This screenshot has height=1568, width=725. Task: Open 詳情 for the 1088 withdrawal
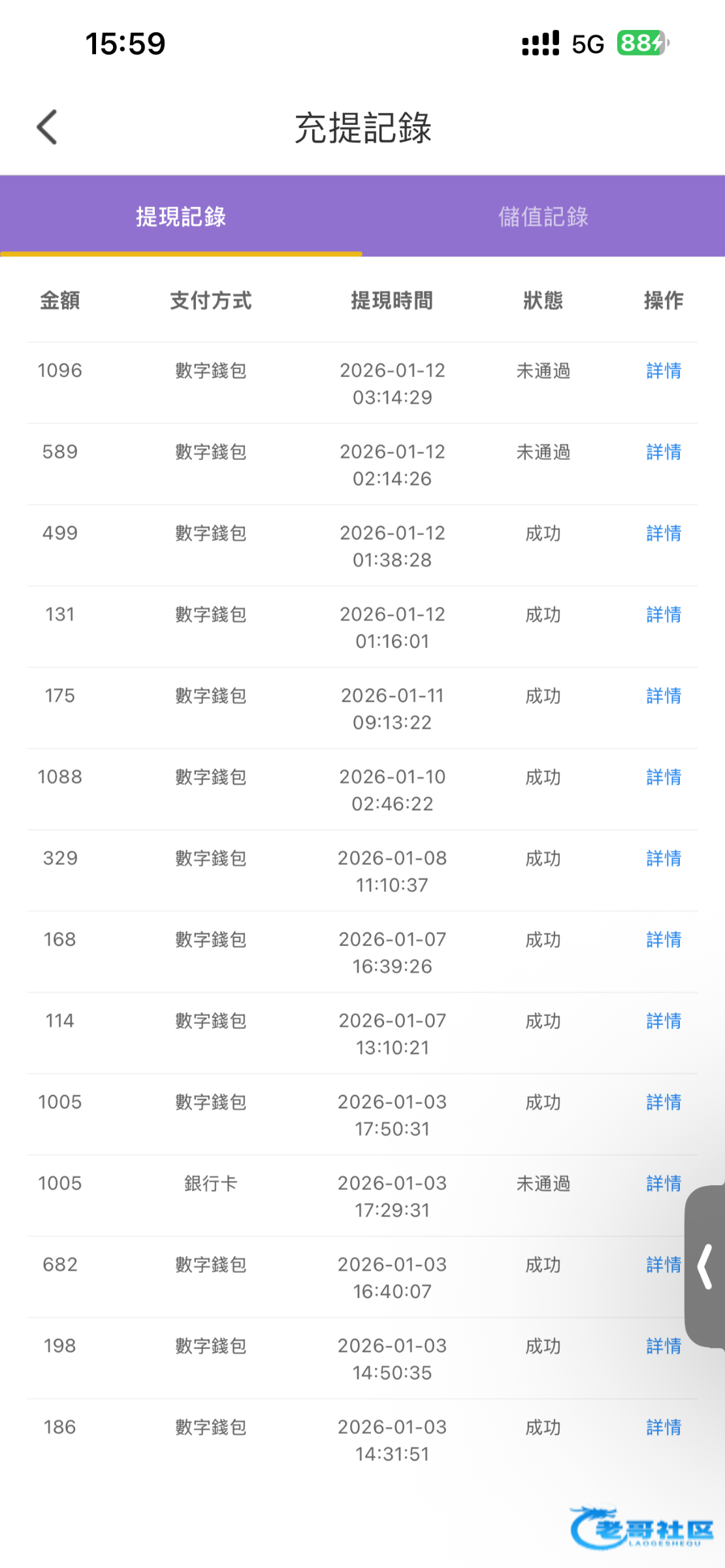pos(664,777)
